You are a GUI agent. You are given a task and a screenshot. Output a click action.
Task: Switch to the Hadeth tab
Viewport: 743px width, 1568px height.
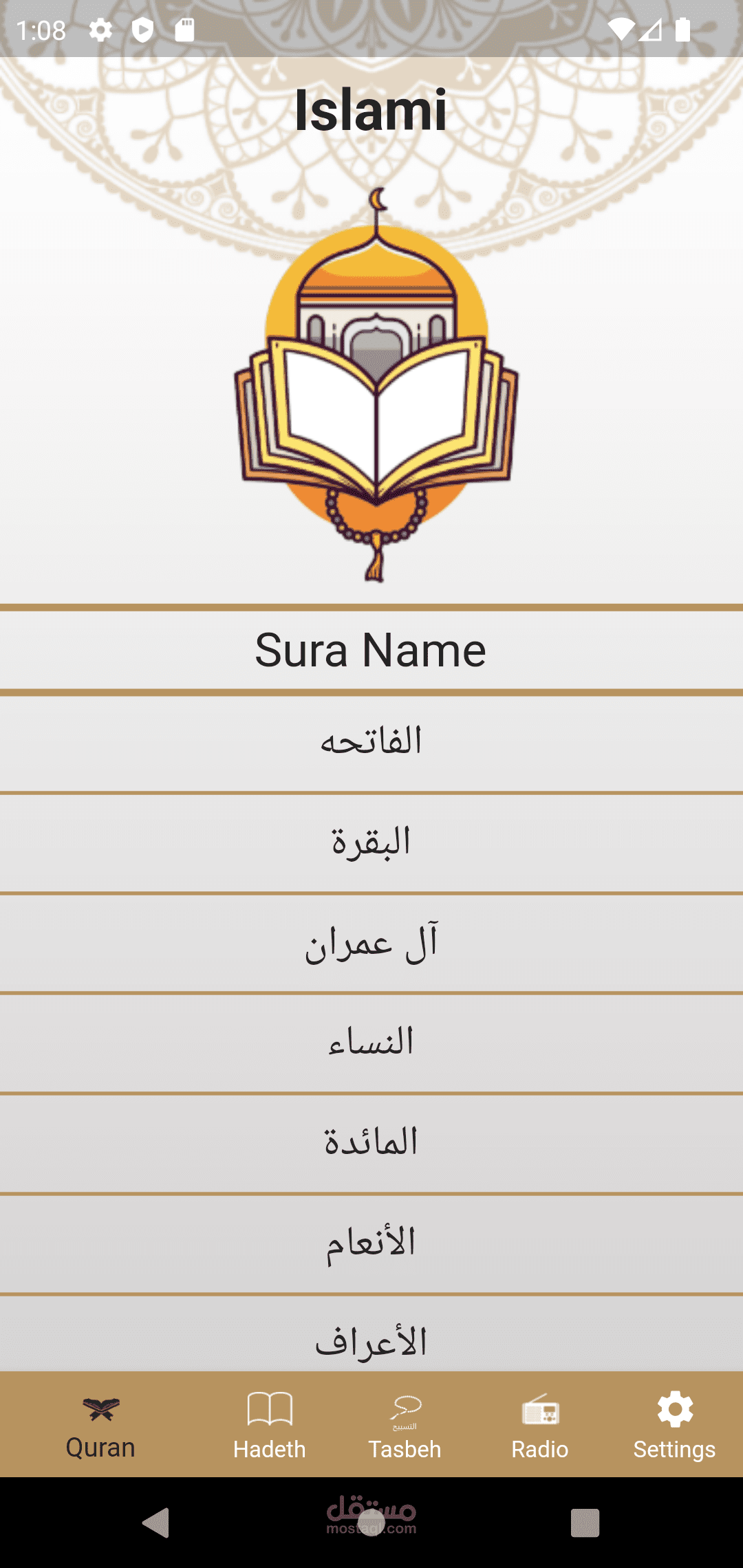(x=270, y=1426)
